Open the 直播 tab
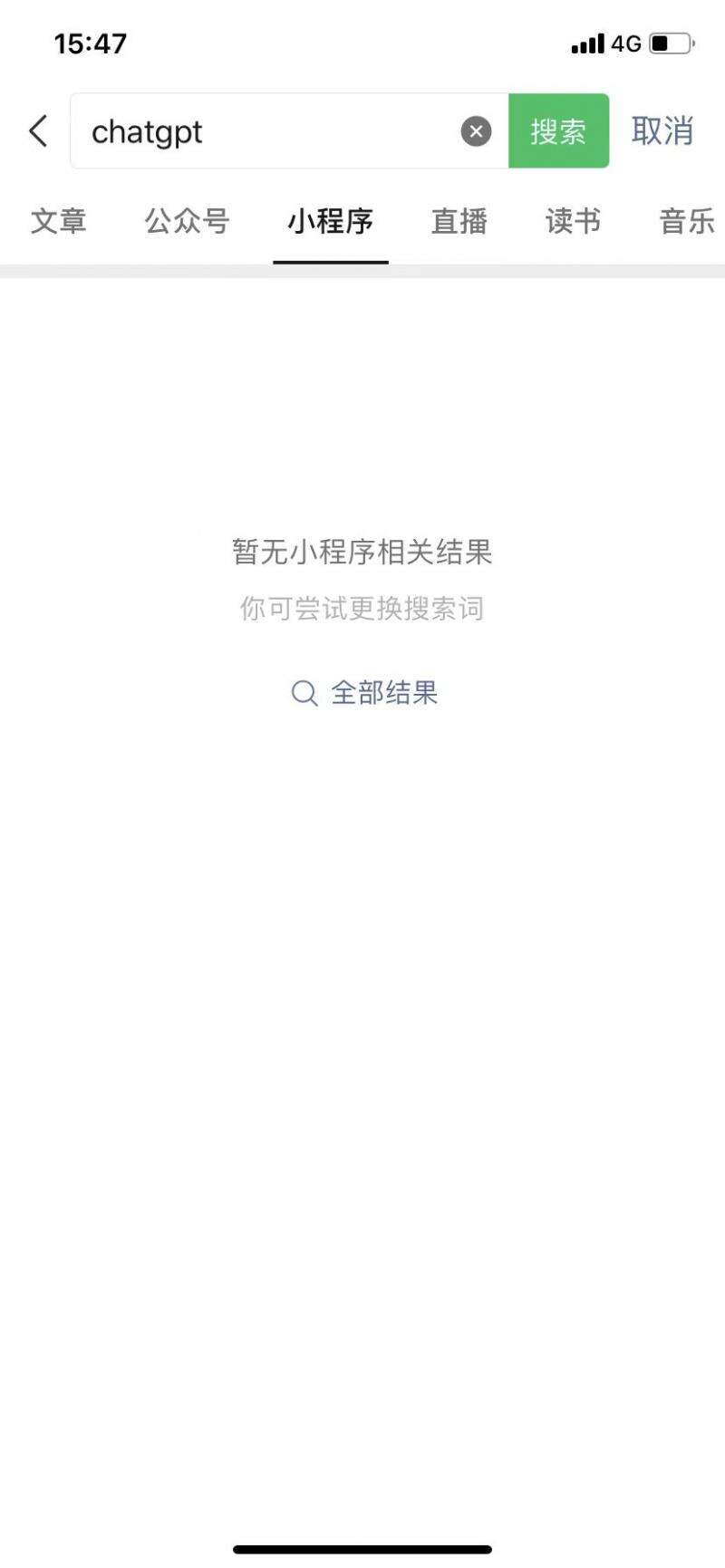The height and width of the screenshot is (1568, 725). (459, 221)
